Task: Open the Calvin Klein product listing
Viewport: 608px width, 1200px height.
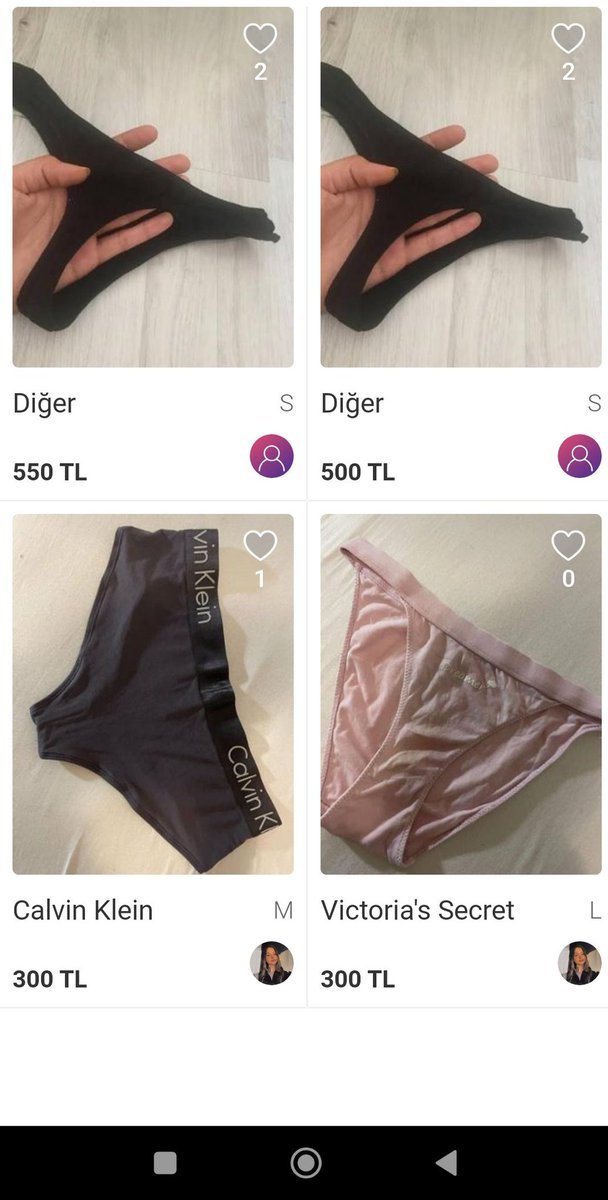Action: point(153,695)
